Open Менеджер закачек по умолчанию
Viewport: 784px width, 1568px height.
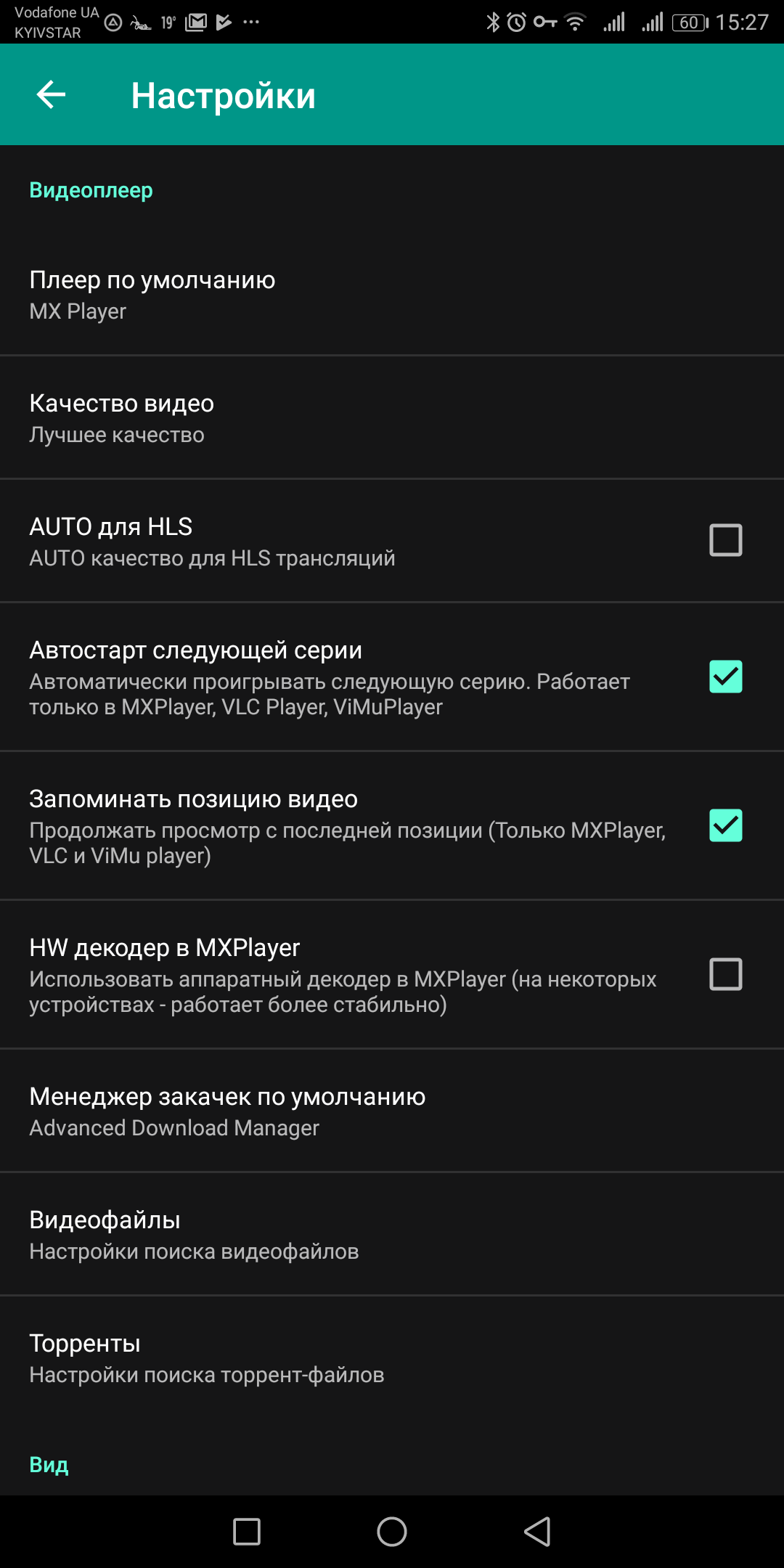(x=392, y=1111)
